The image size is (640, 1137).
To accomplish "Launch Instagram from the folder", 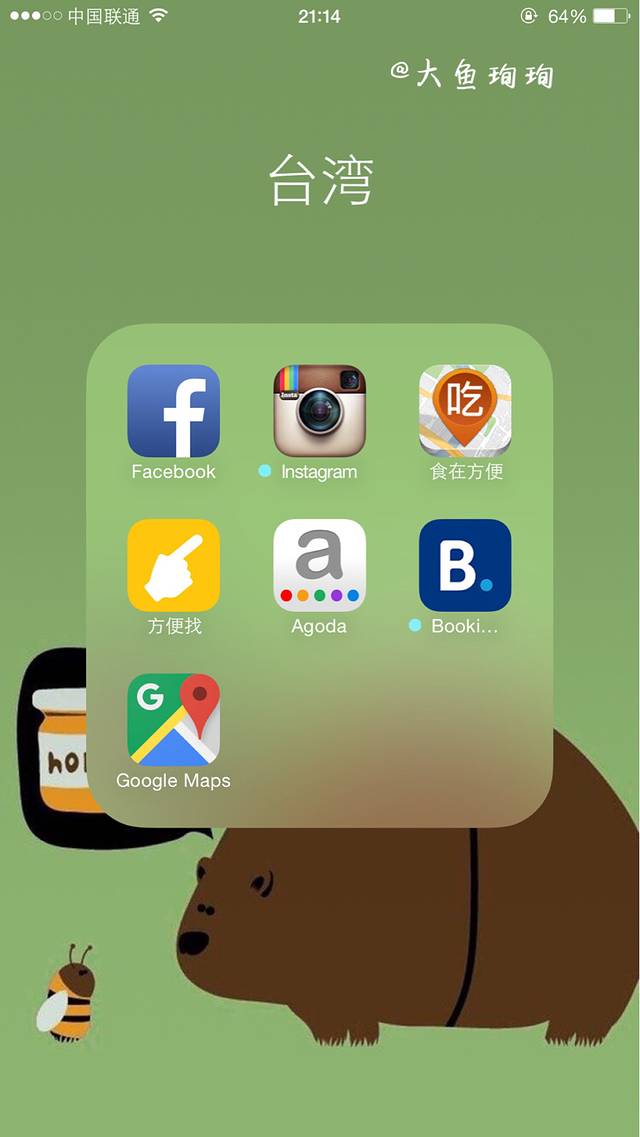I will [x=319, y=411].
